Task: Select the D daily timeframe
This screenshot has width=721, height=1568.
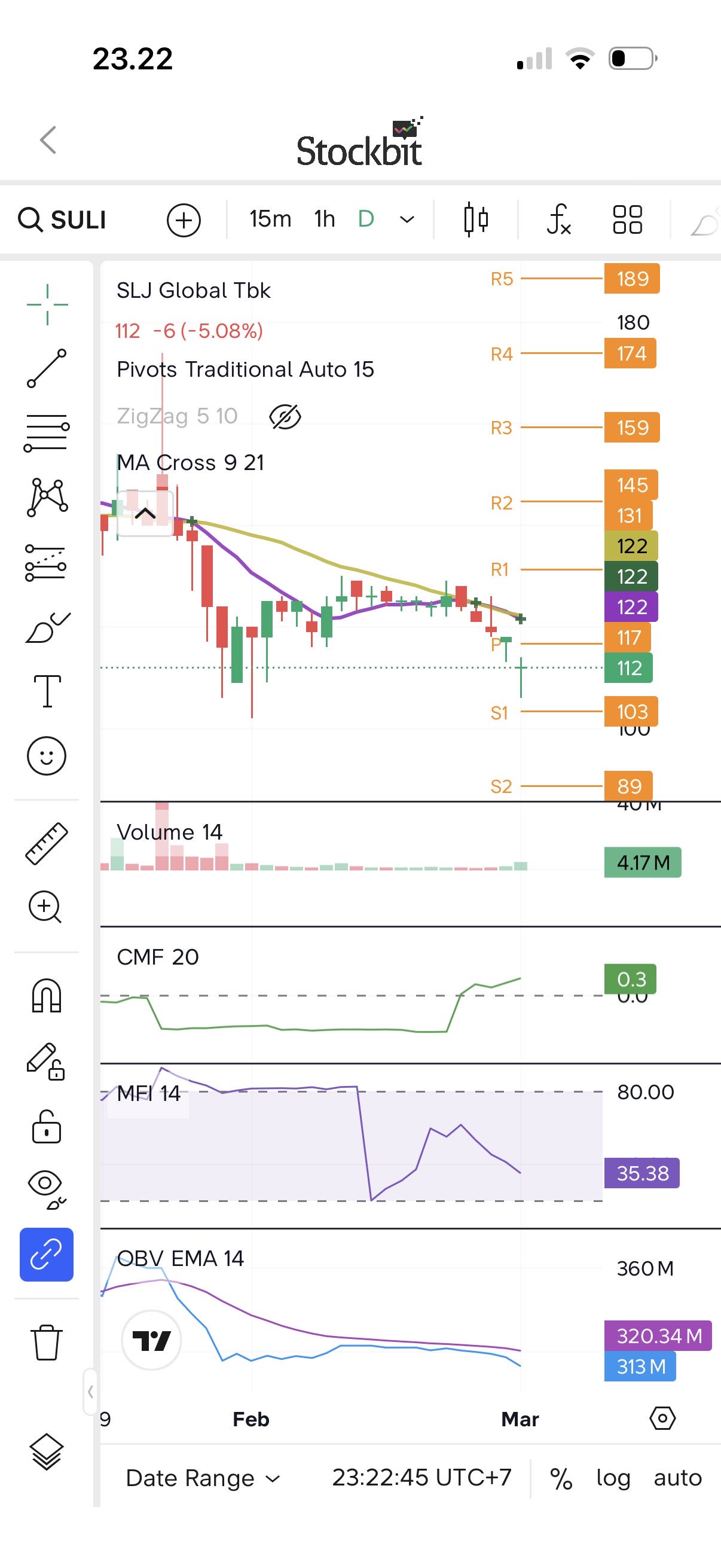Action: pos(366,219)
